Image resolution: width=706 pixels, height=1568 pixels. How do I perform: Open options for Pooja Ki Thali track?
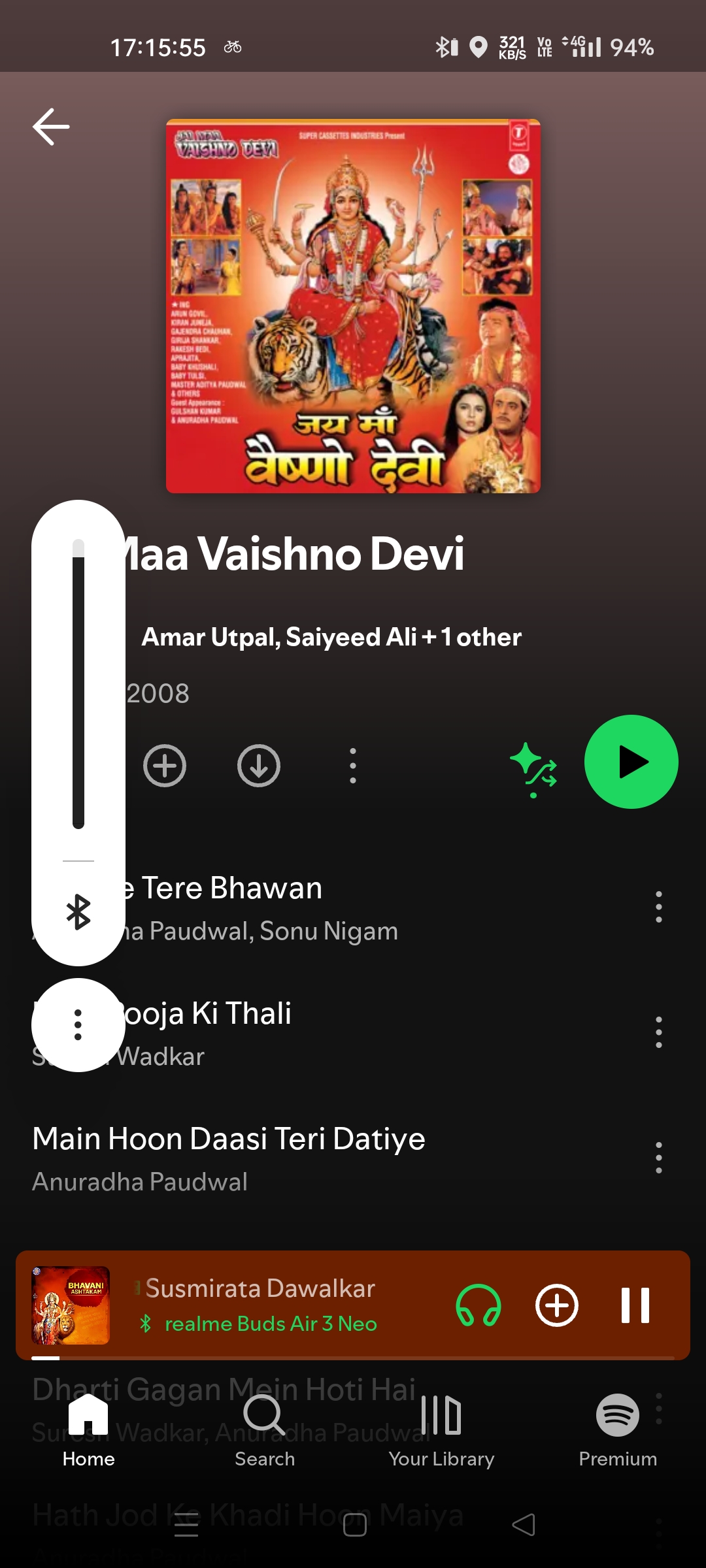659,1032
